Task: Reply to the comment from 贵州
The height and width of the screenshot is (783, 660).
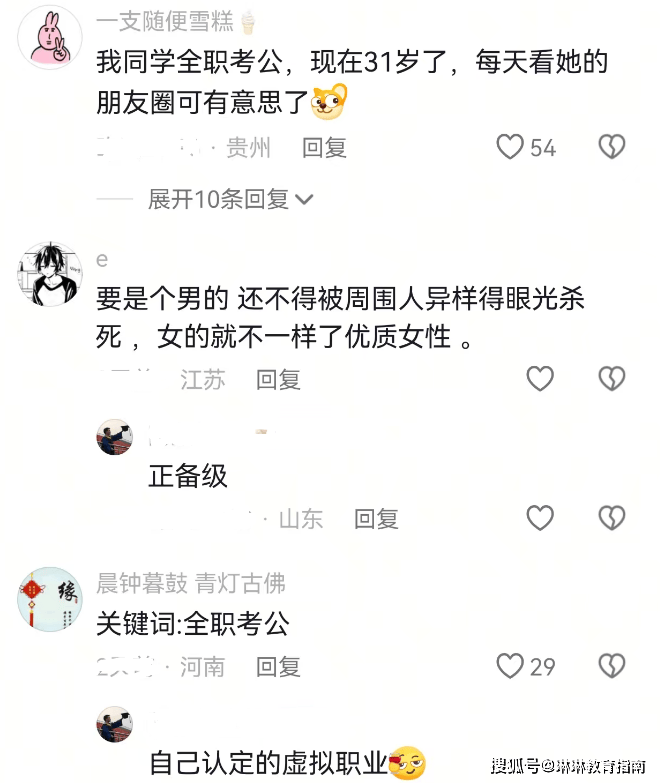Action: pyautogui.click(x=324, y=149)
